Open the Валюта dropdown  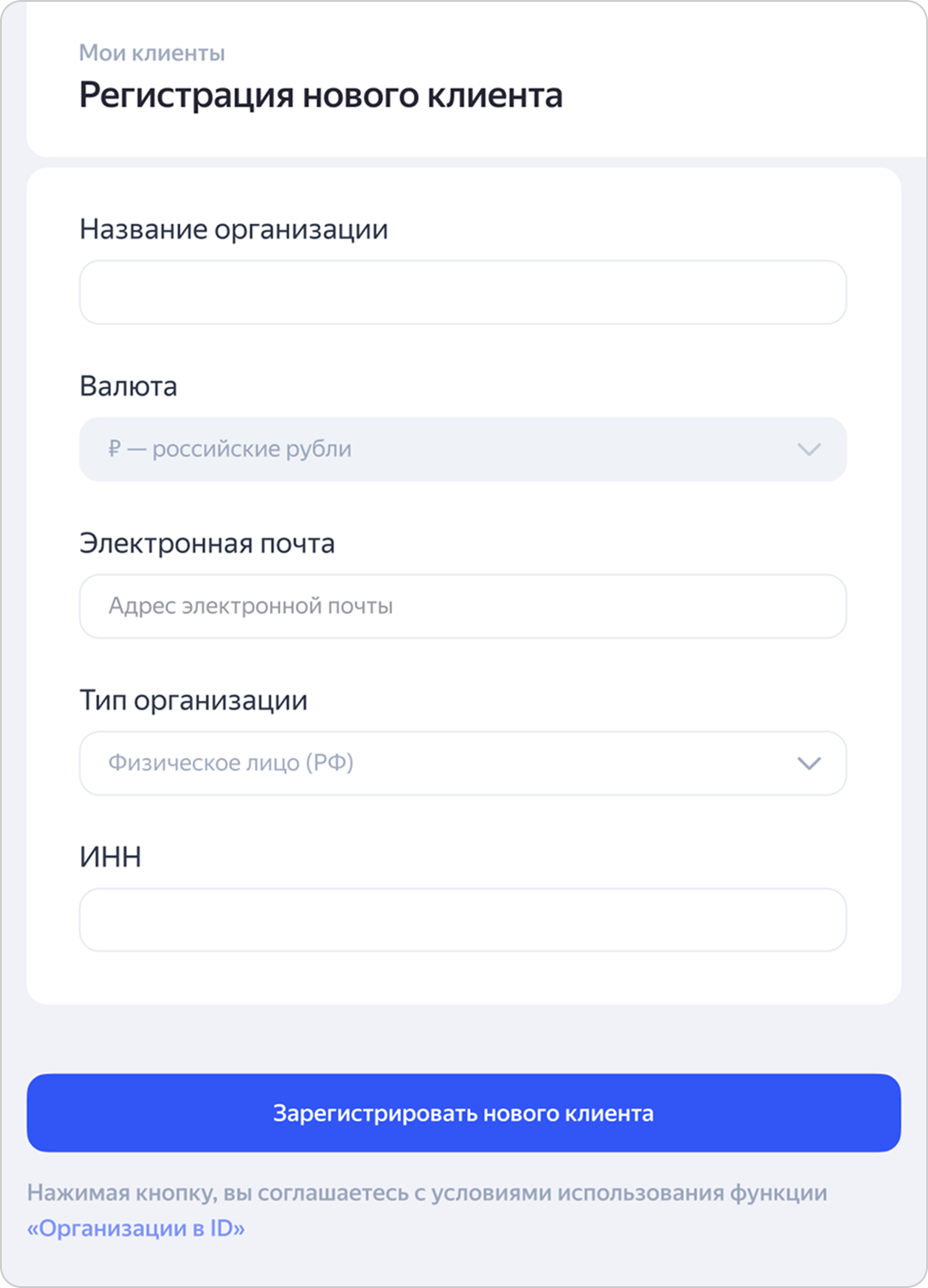pos(462,450)
